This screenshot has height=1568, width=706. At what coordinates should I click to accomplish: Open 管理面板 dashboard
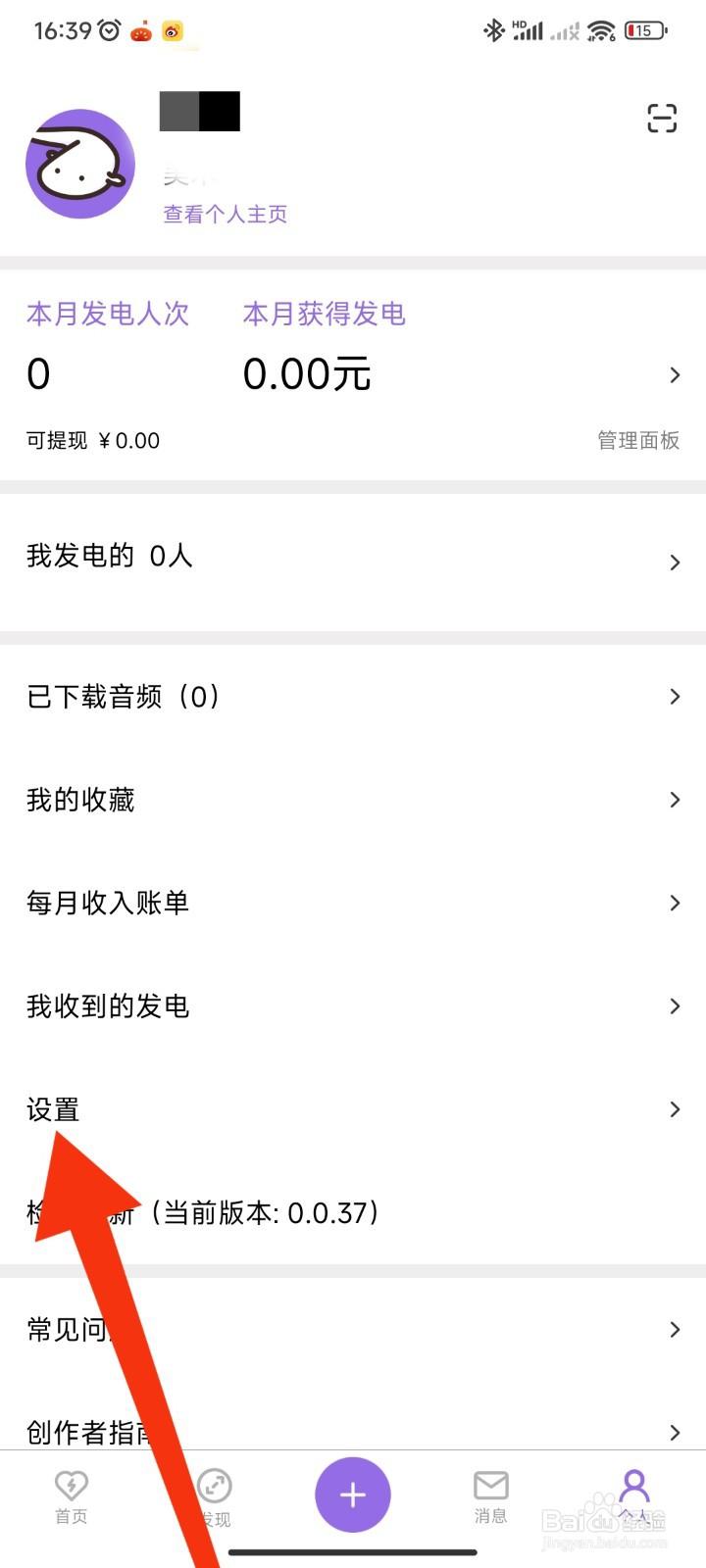click(x=638, y=441)
